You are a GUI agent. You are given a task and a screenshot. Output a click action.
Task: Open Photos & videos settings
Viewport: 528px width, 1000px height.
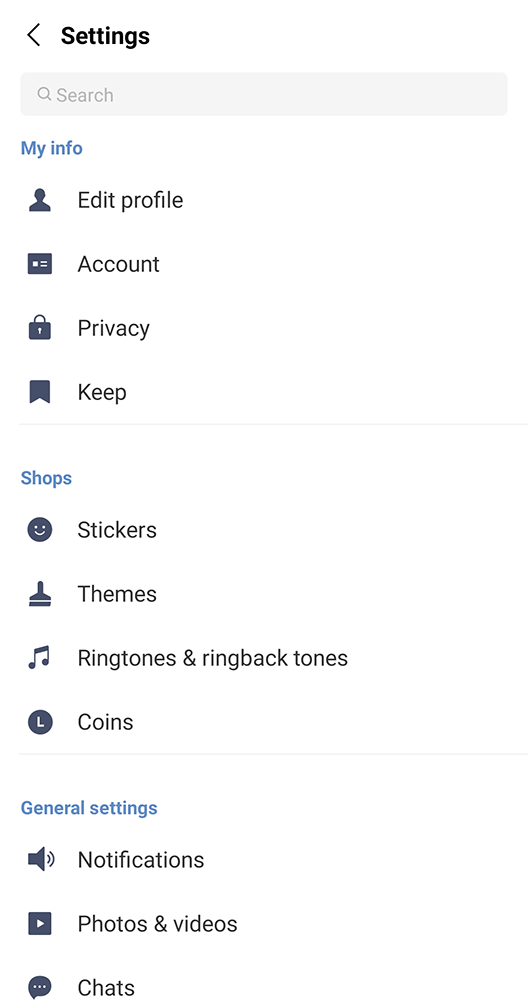(264, 923)
